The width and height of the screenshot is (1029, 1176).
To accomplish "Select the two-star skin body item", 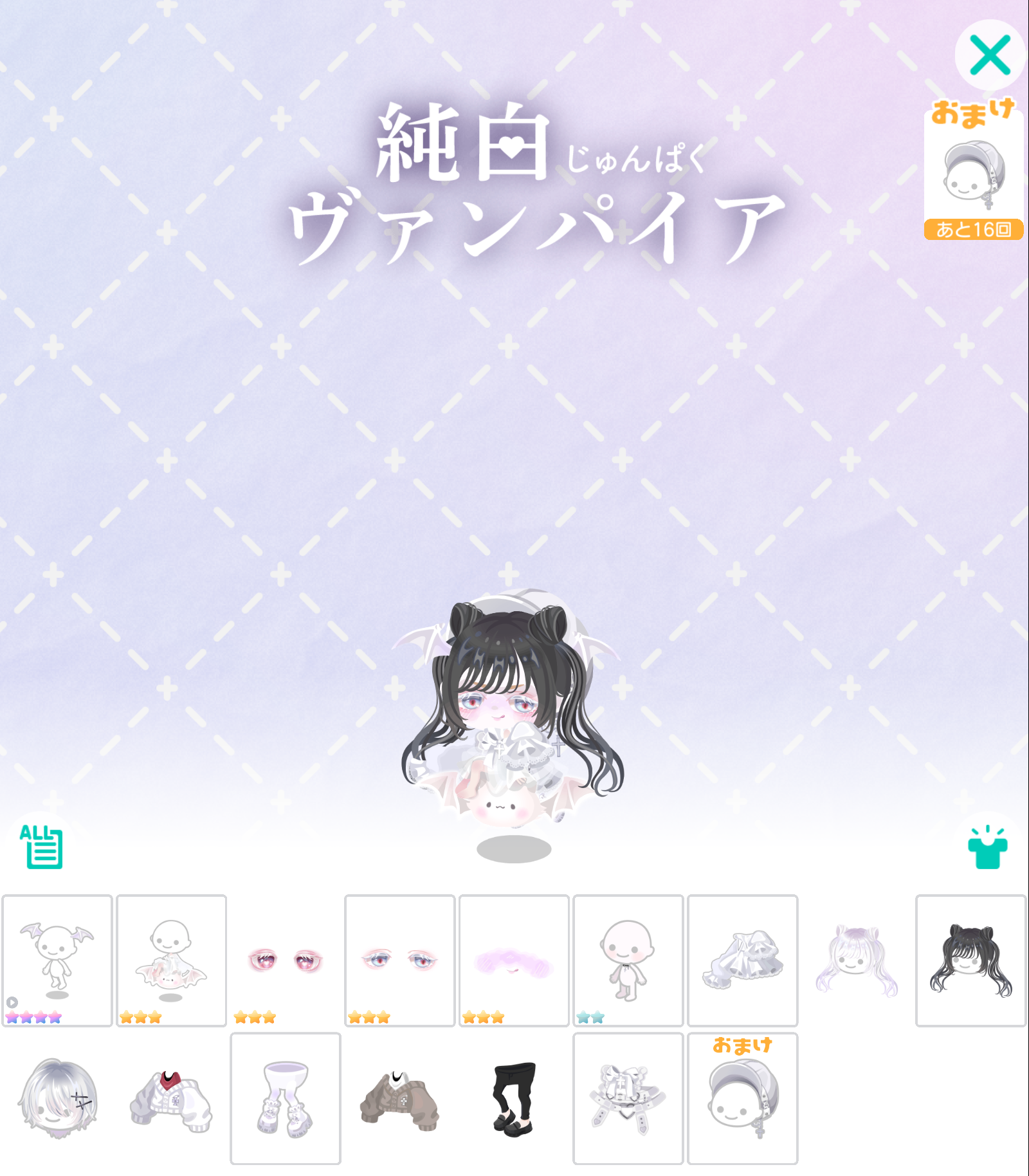I will click(628, 960).
